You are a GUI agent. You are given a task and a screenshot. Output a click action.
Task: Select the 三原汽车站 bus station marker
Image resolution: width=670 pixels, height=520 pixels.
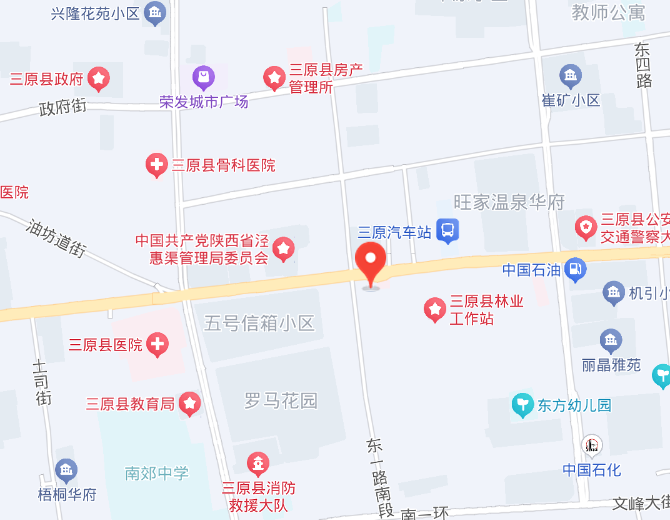point(447,231)
